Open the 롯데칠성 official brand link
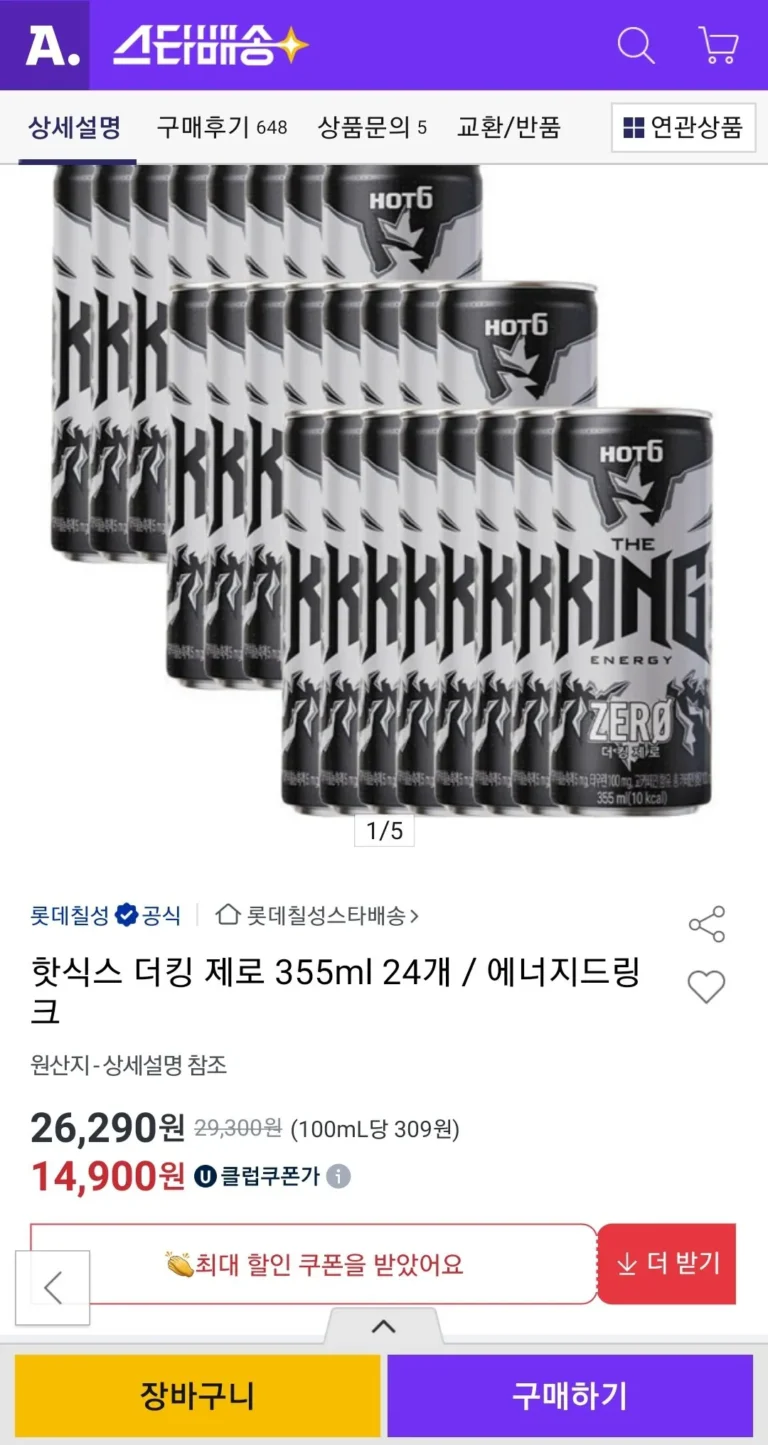768x1445 pixels. point(105,915)
